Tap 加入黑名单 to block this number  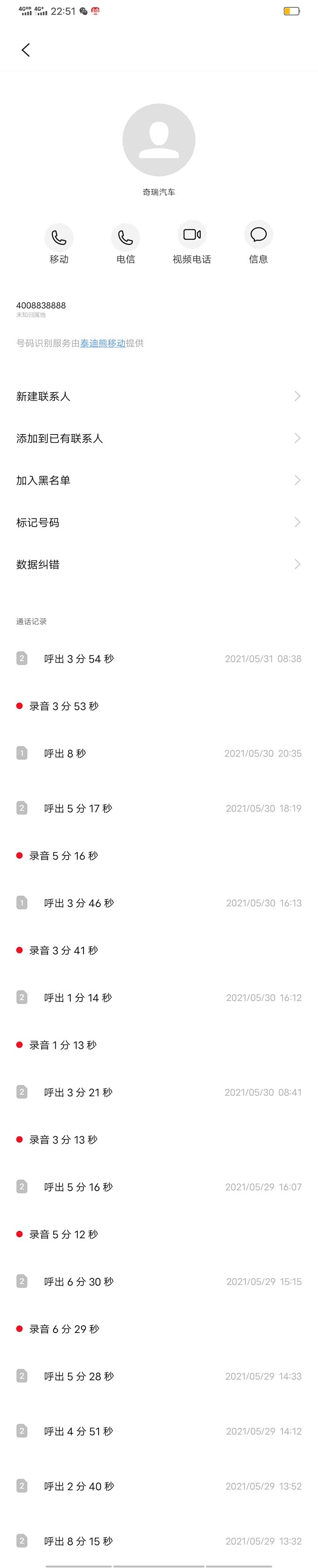pyautogui.click(x=159, y=480)
